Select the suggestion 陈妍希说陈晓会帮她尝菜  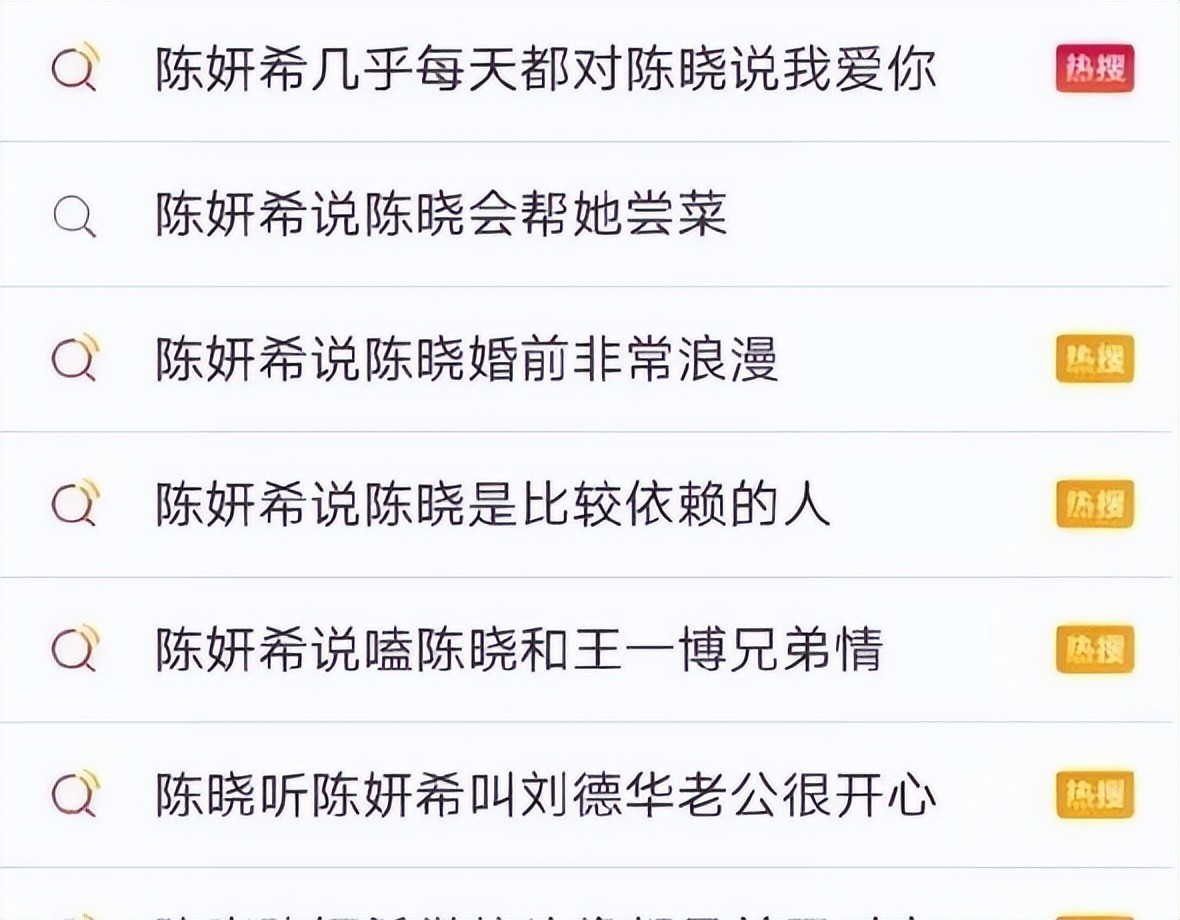click(x=441, y=215)
